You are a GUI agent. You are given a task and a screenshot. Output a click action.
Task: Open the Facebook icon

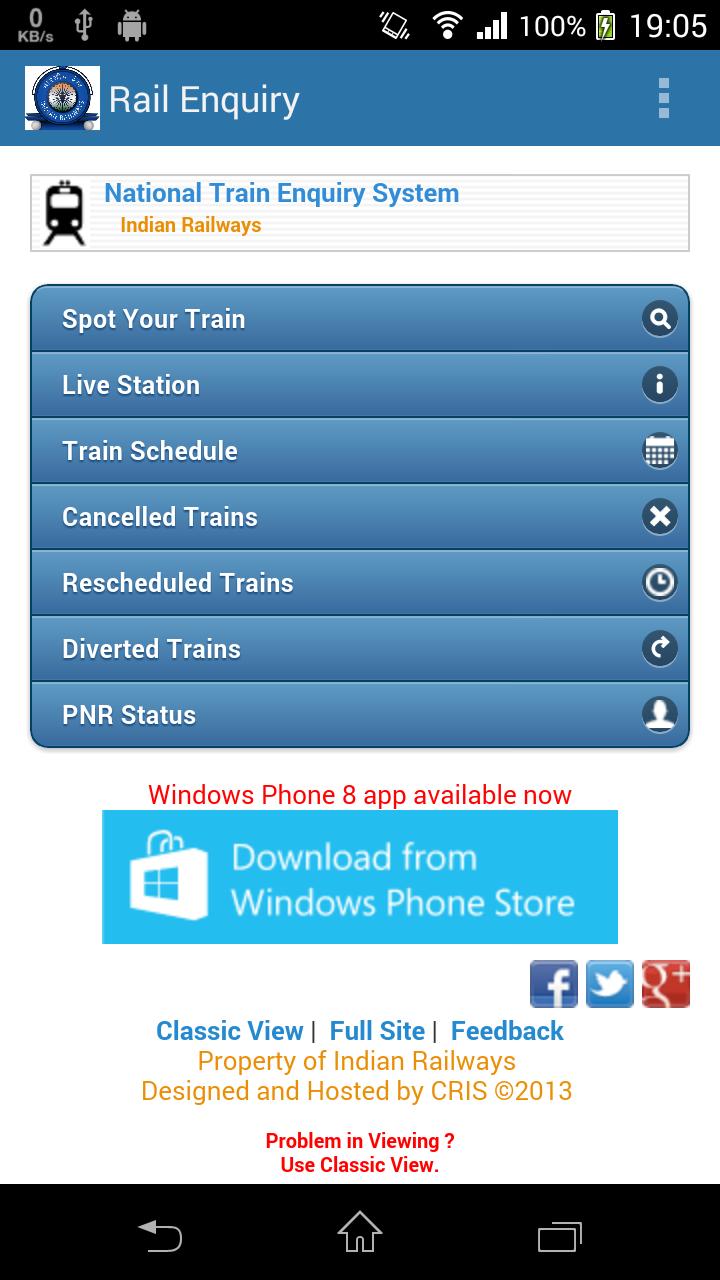[554, 983]
